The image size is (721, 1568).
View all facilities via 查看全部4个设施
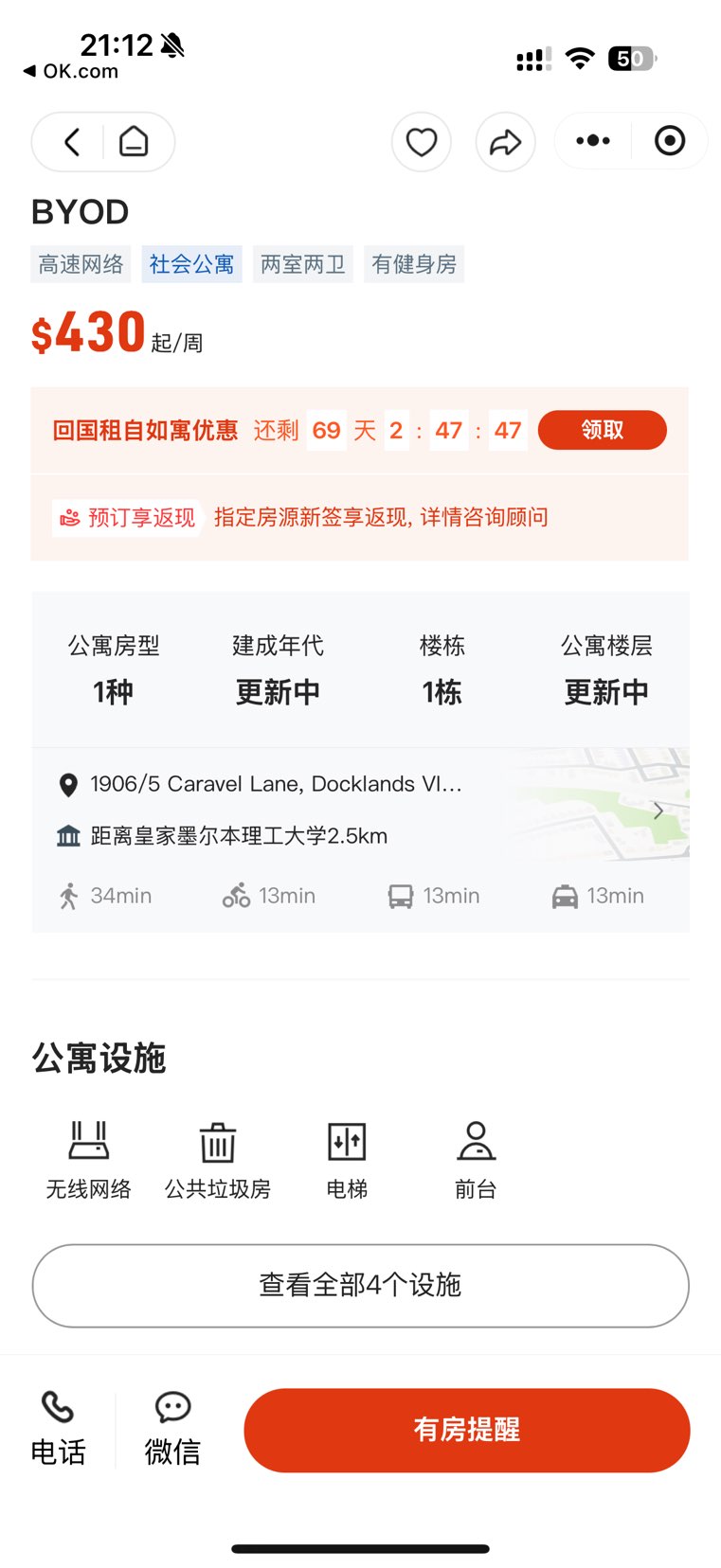click(x=360, y=1285)
